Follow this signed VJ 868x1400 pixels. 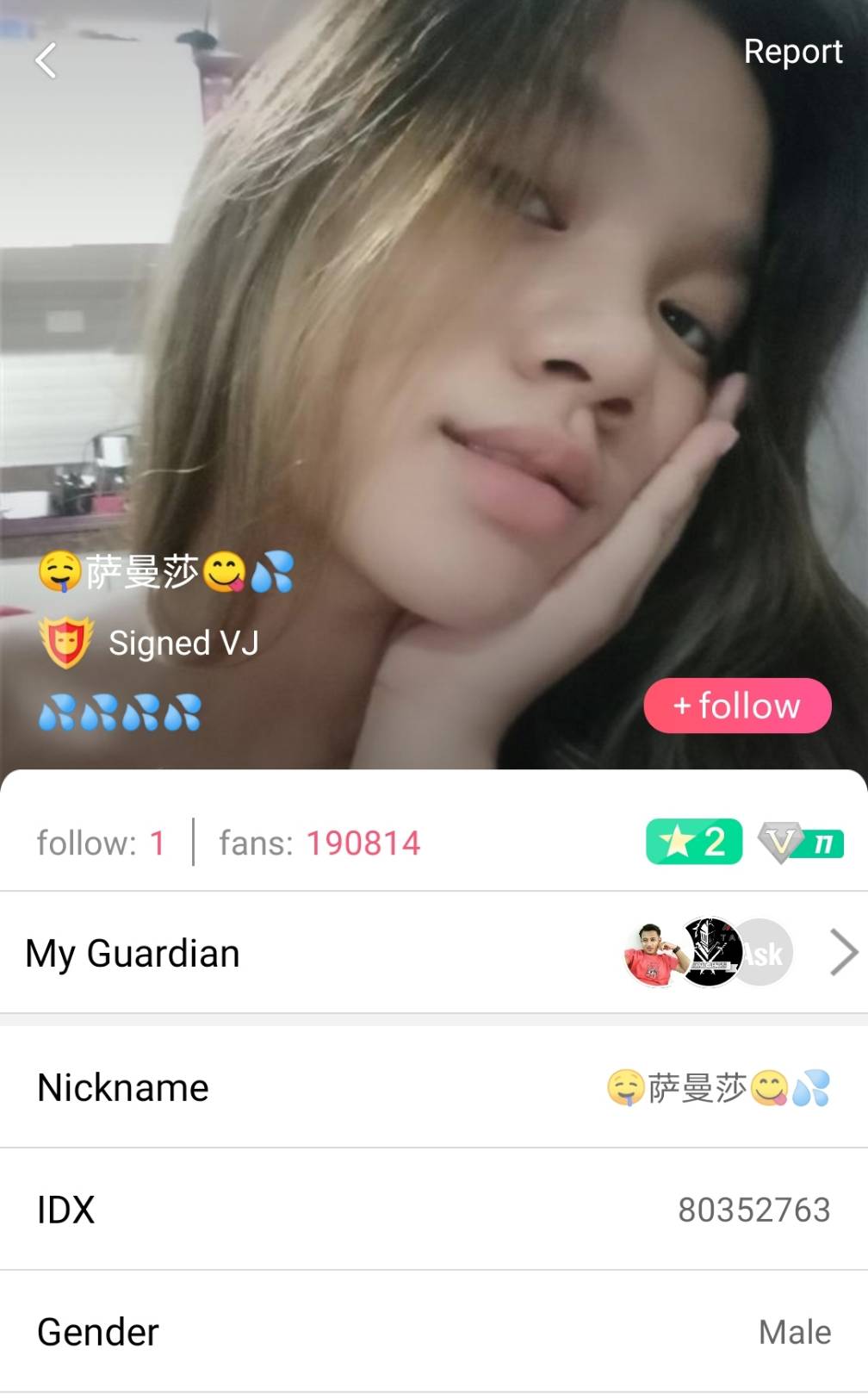pyautogui.click(x=737, y=706)
